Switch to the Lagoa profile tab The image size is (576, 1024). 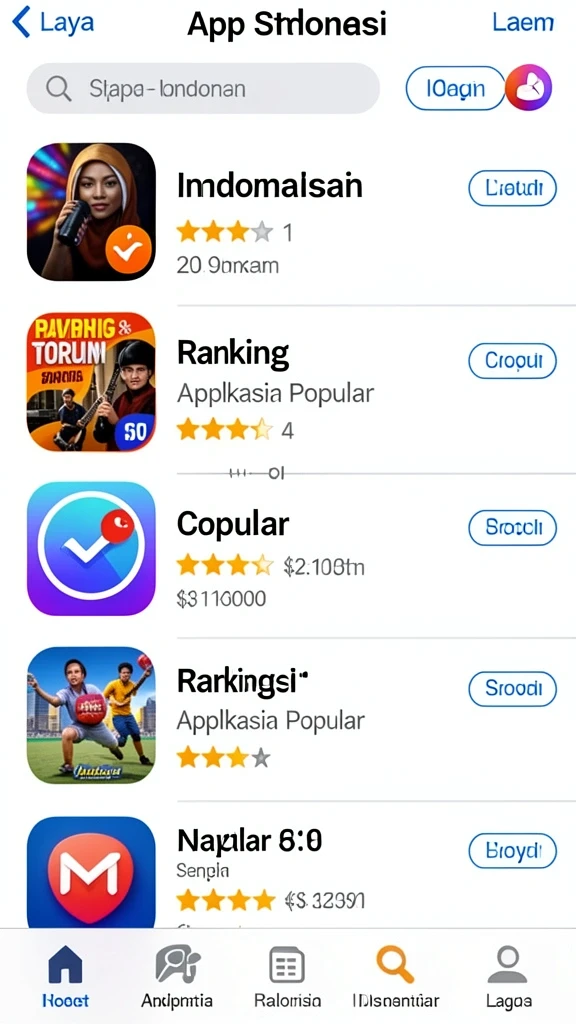(509, 976)
